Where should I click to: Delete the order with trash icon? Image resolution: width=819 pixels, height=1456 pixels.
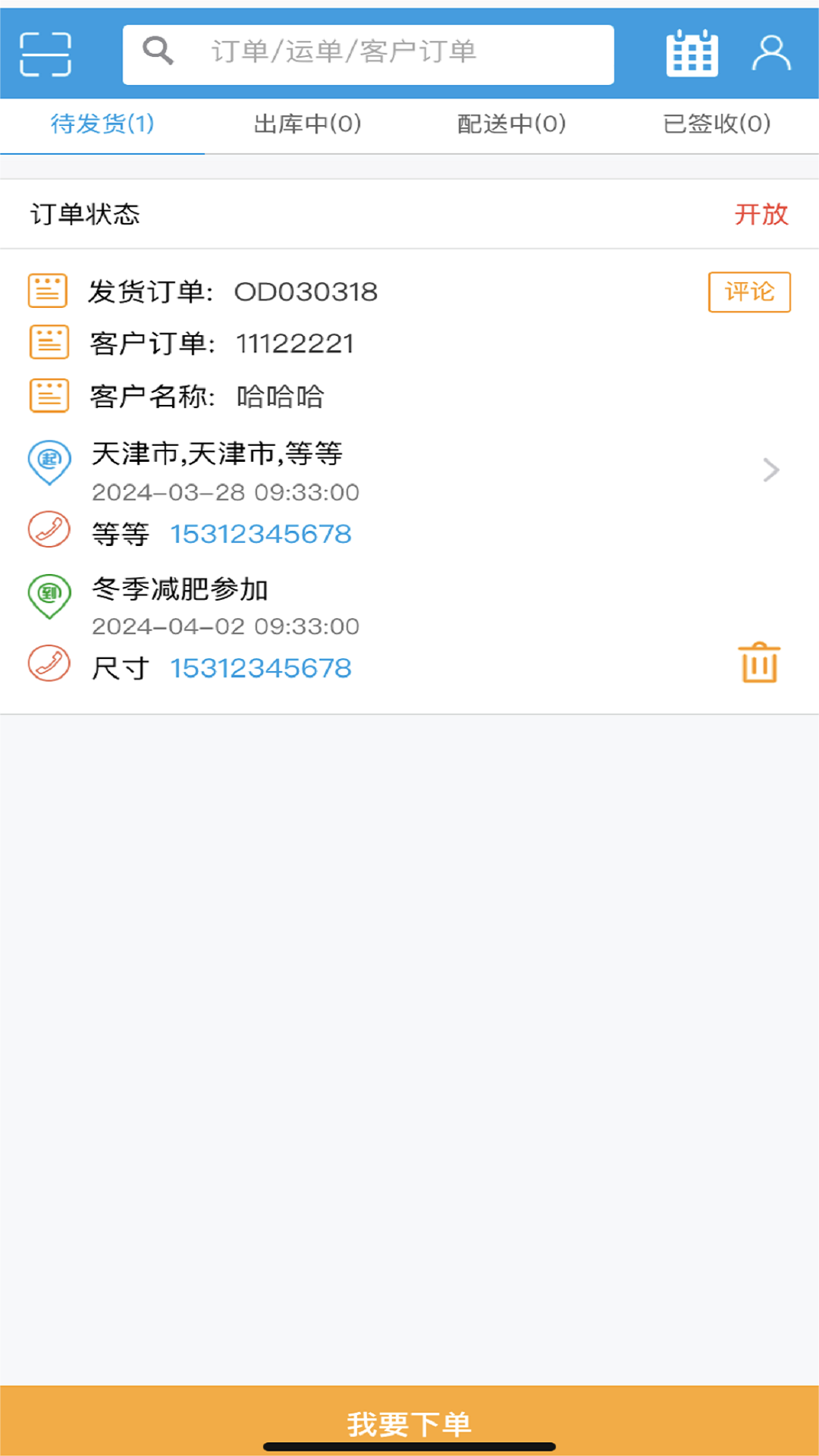click(759, 664)
